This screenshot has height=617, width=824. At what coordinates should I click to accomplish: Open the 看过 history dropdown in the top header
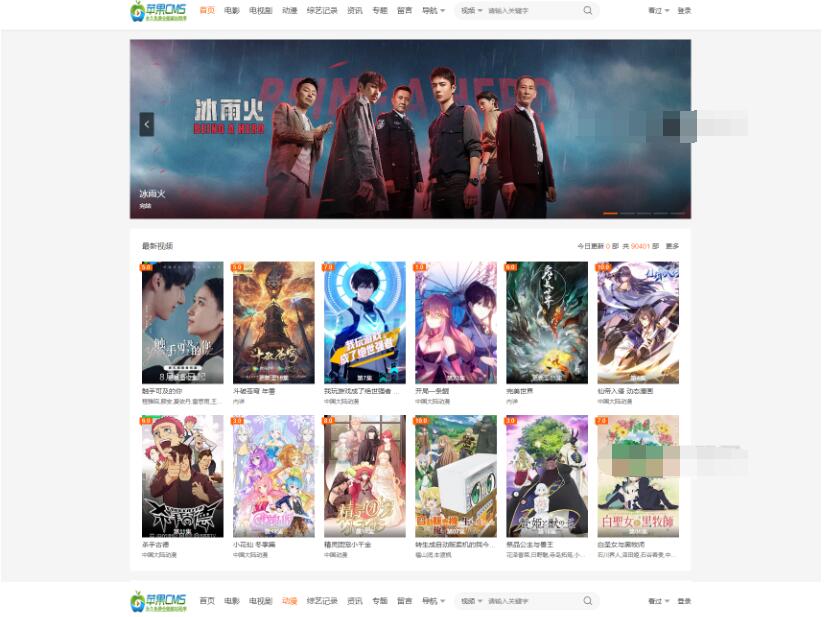tap(658, 11)
